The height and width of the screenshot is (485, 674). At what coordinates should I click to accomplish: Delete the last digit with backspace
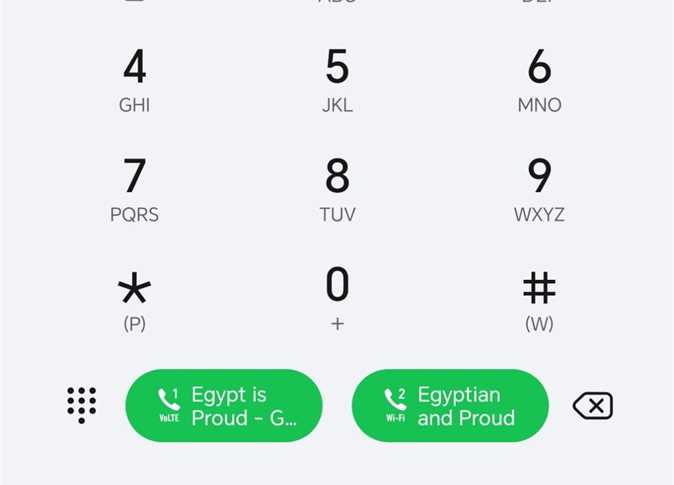[593, 405]
